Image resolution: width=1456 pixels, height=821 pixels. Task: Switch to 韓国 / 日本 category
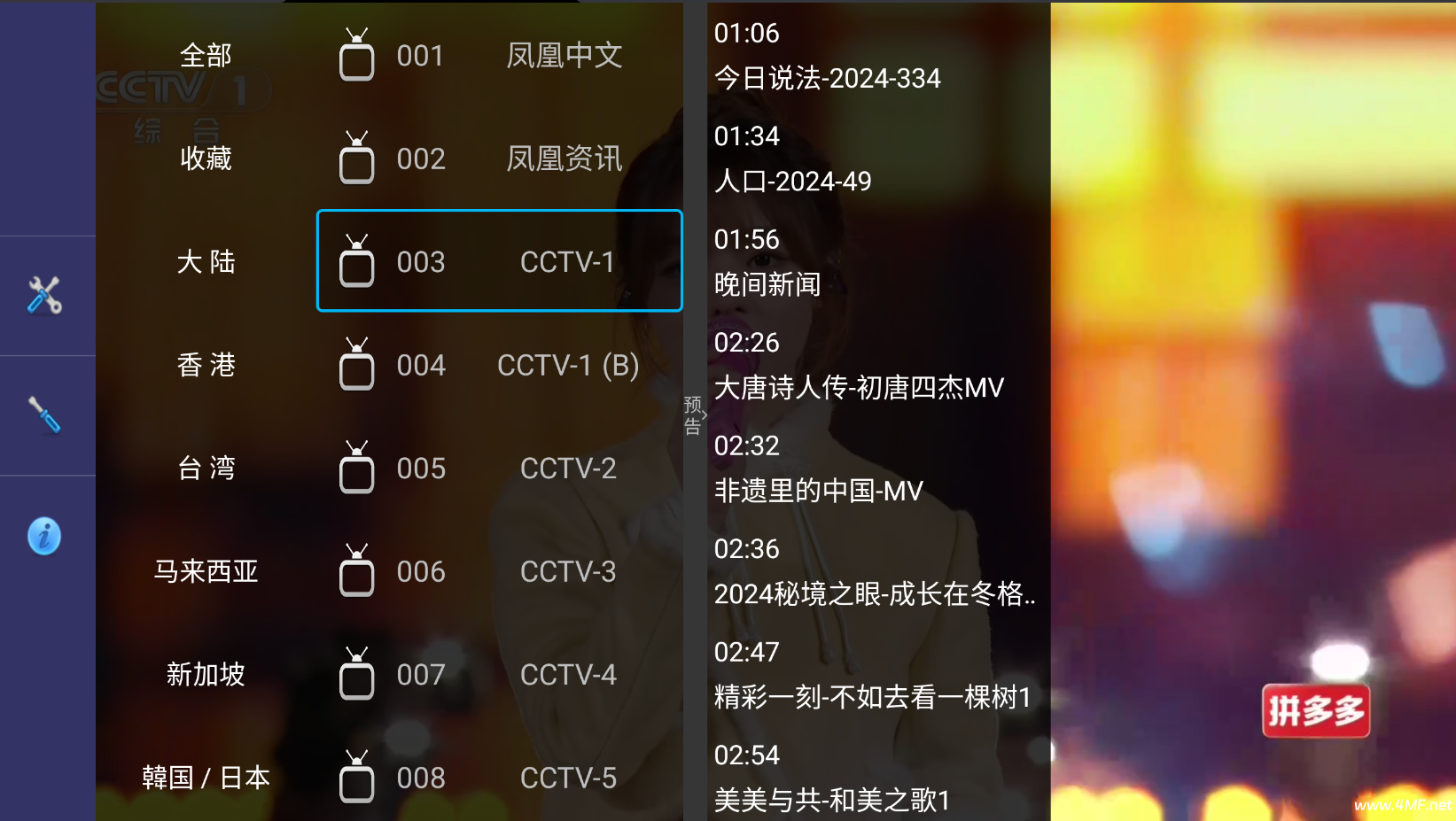coord(206,778)
